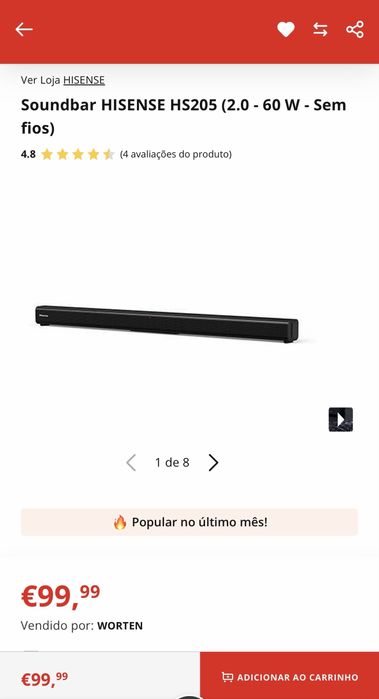
Task: Tap Adicionar ao Carrinho button
Action: (x=289, y=677)
